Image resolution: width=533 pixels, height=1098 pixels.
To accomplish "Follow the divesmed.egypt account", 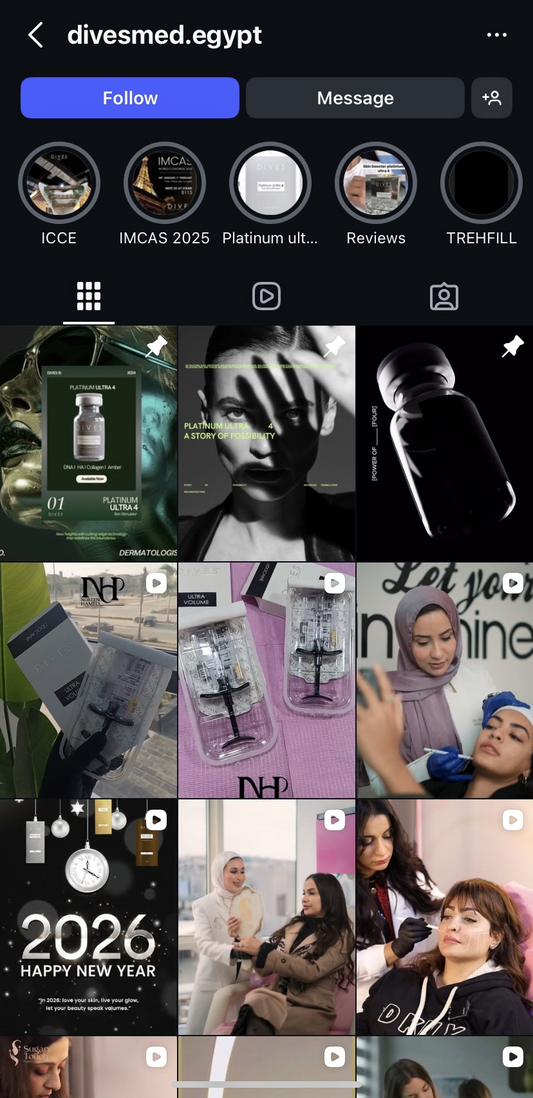I will click(x=130, y=98).
